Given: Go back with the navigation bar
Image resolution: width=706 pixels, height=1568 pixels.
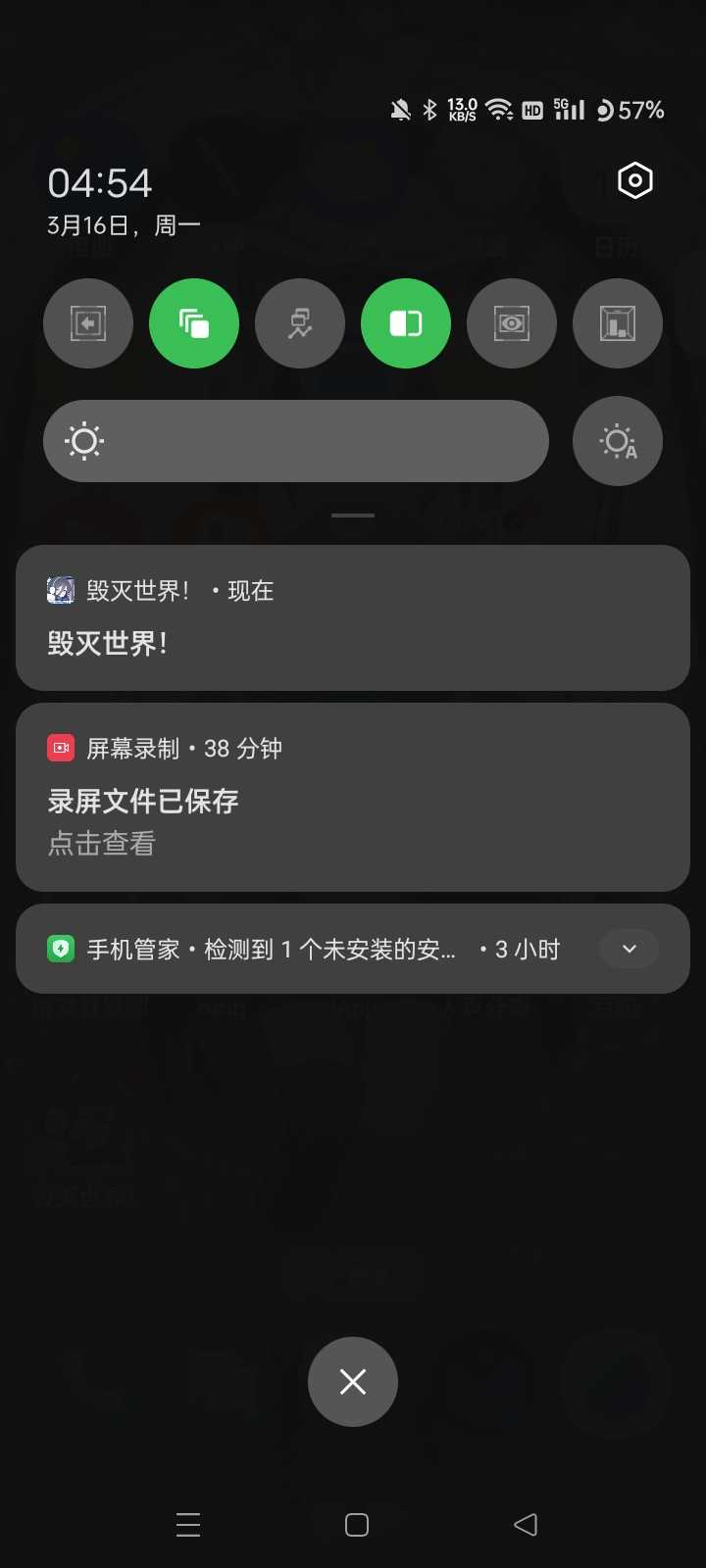Looking at the screenshot, I should pos(526,1525).
